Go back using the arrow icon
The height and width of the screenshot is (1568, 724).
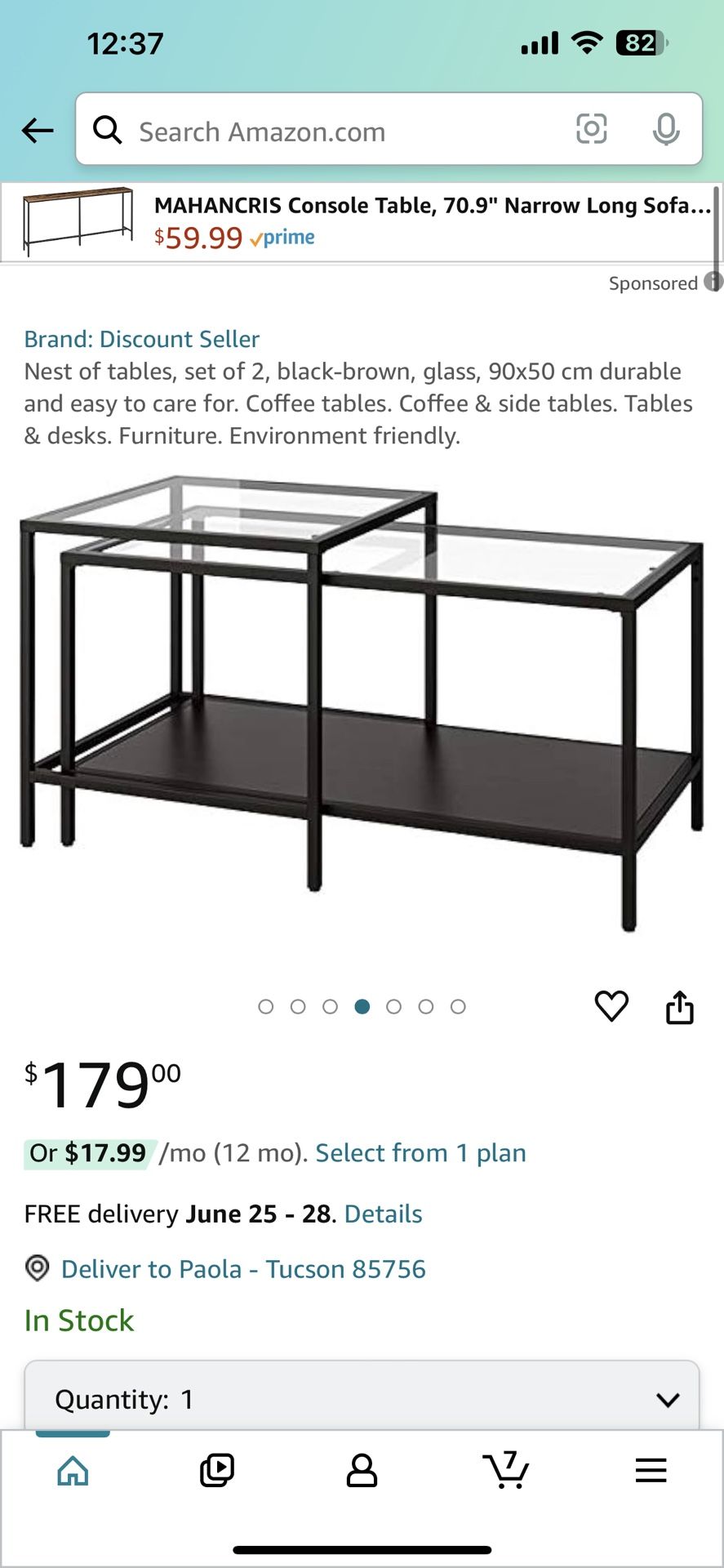pos(38,131)
